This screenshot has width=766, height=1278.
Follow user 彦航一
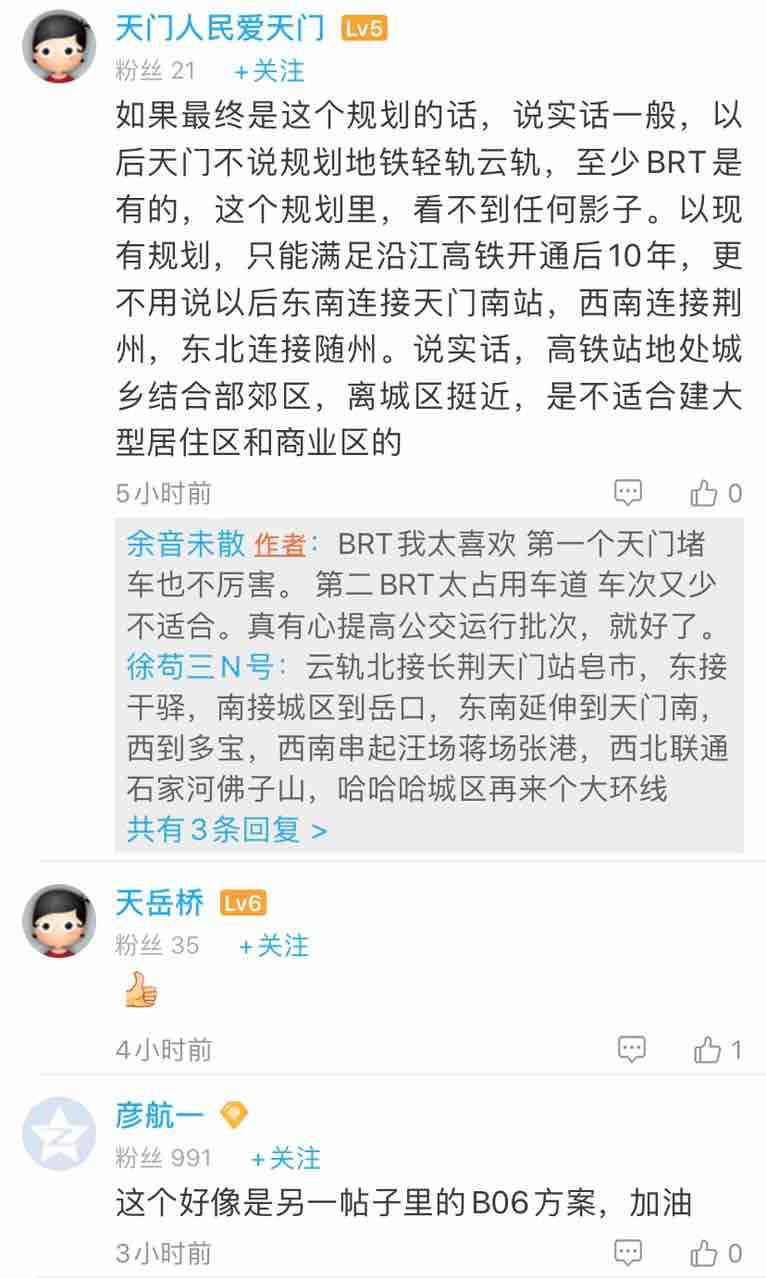285,1158
